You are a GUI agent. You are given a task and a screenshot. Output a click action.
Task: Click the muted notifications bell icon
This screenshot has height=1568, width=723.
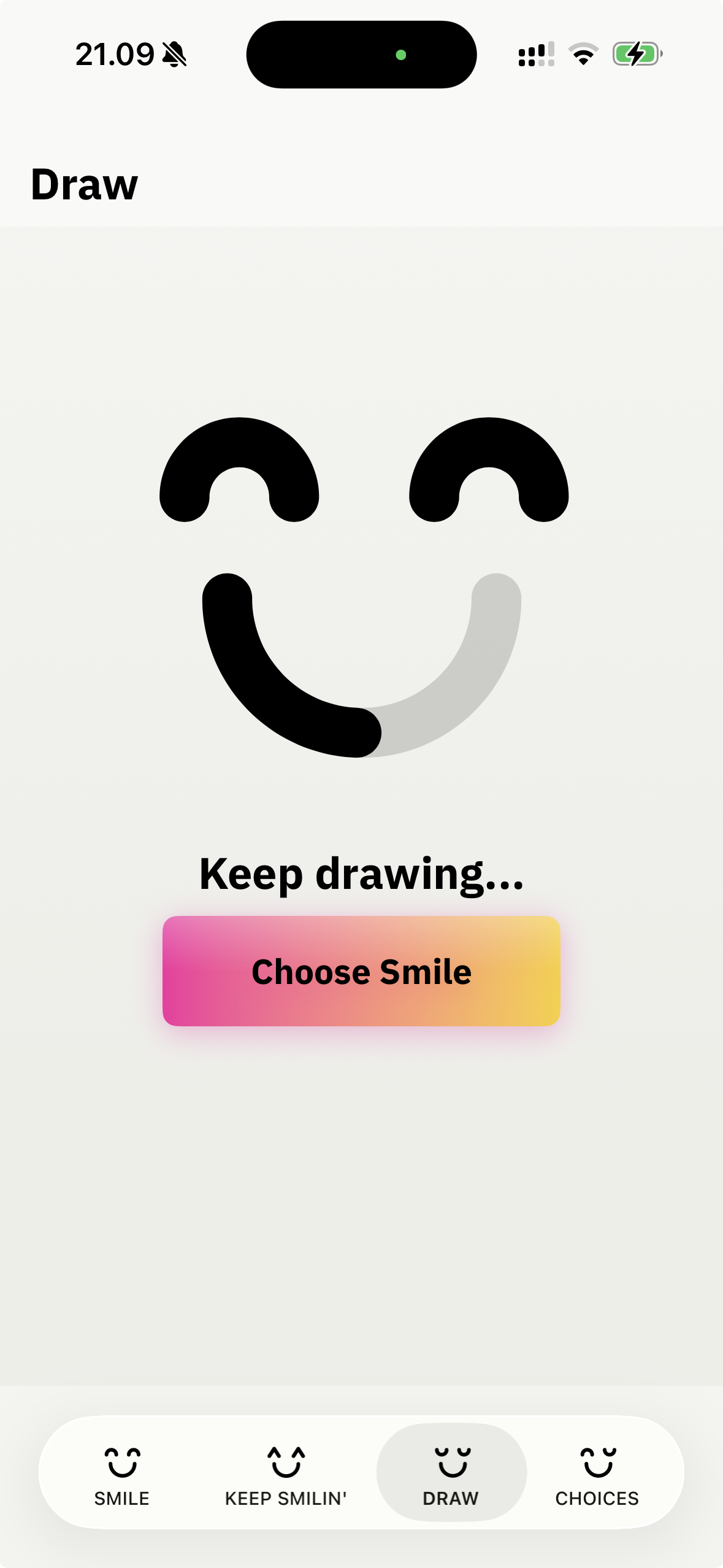pyautogui.click(x=174, y=54)
